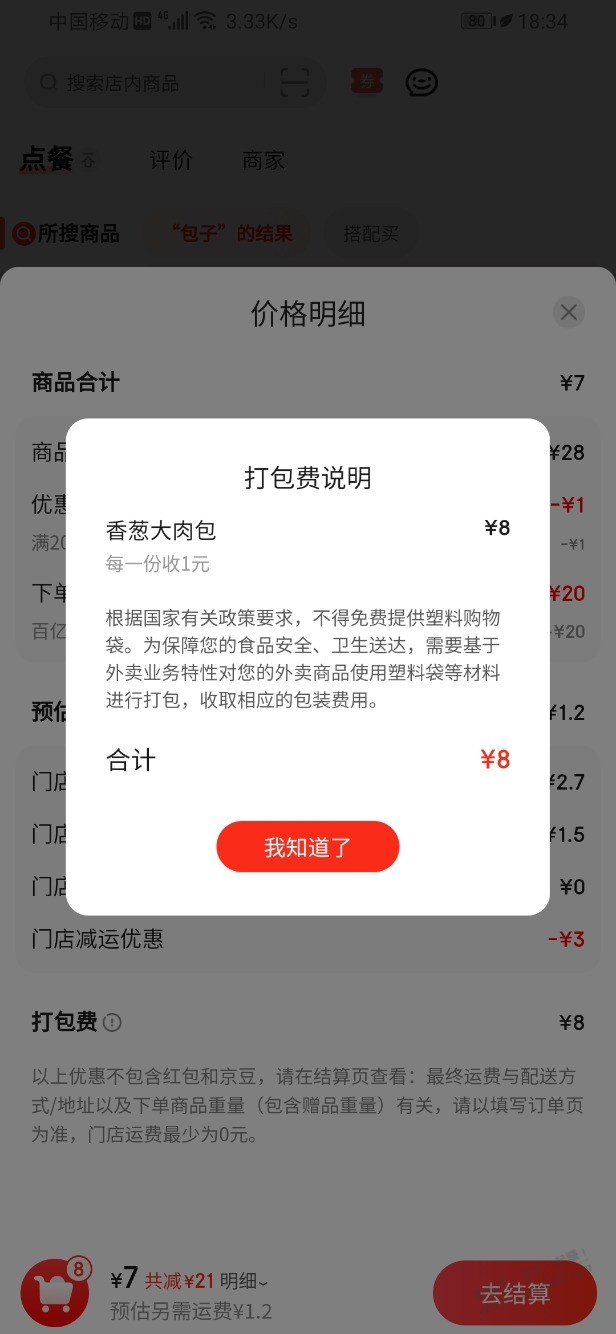
Task: Close the 价格明细 panel
Action: (x=569, y=313)
